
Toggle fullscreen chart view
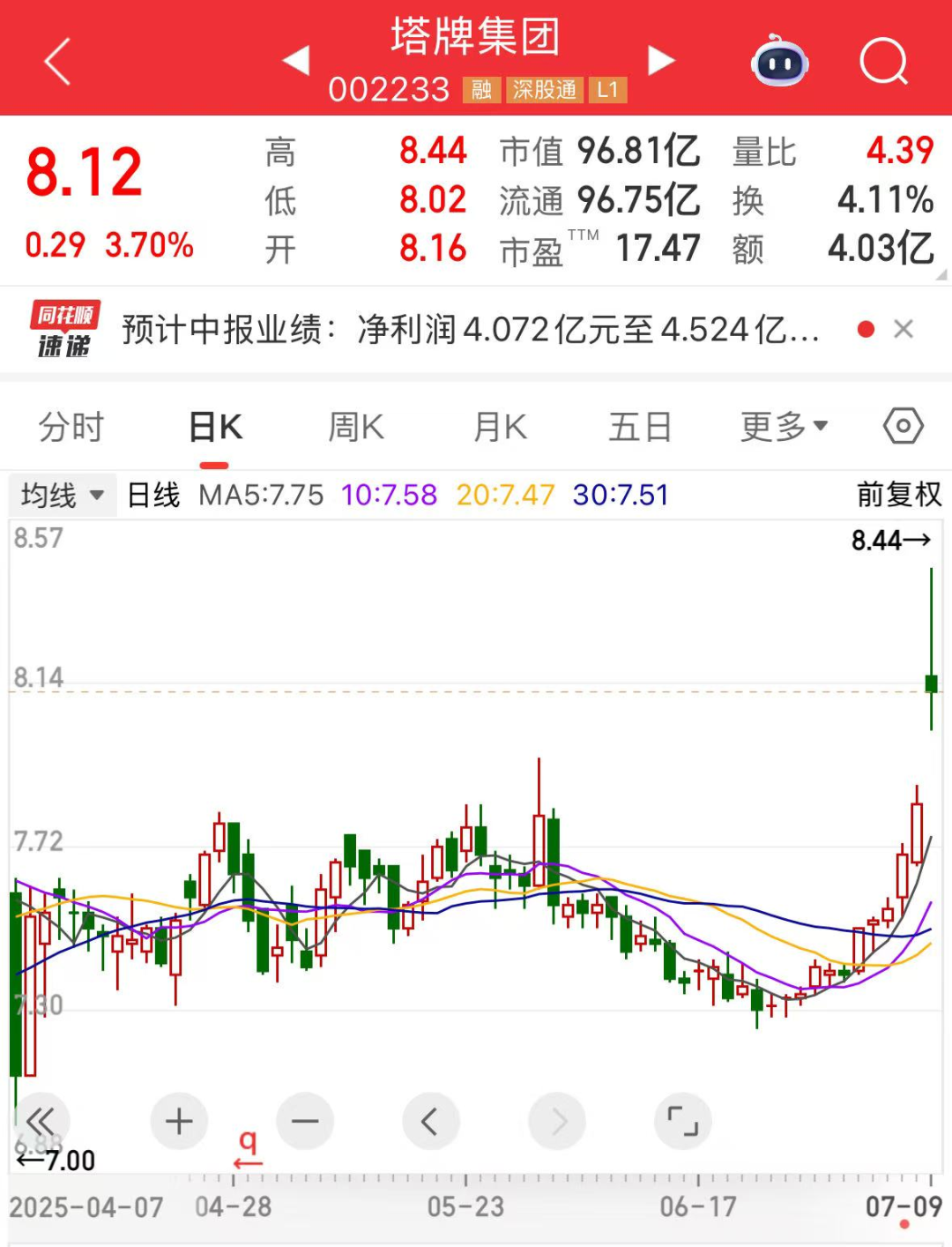pyautogui.click(x=682, y=1121)
